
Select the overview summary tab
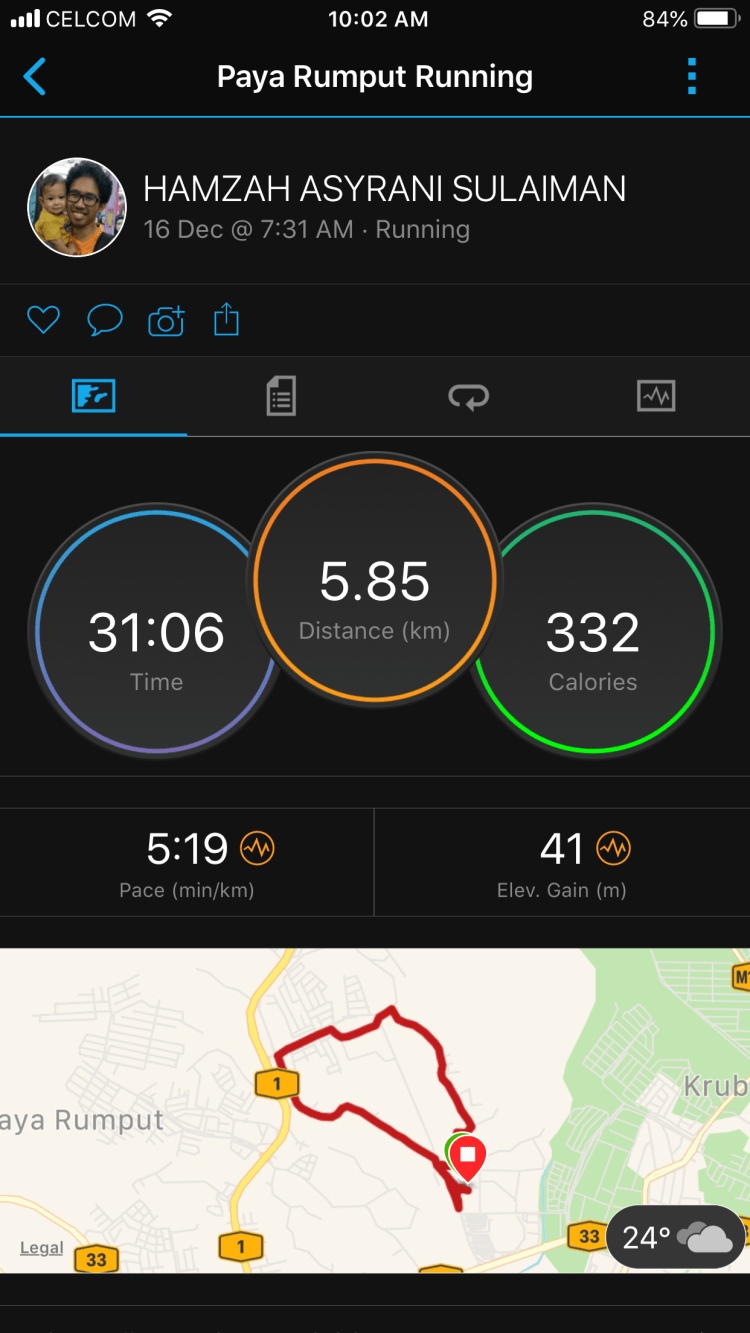click(94, 397)
